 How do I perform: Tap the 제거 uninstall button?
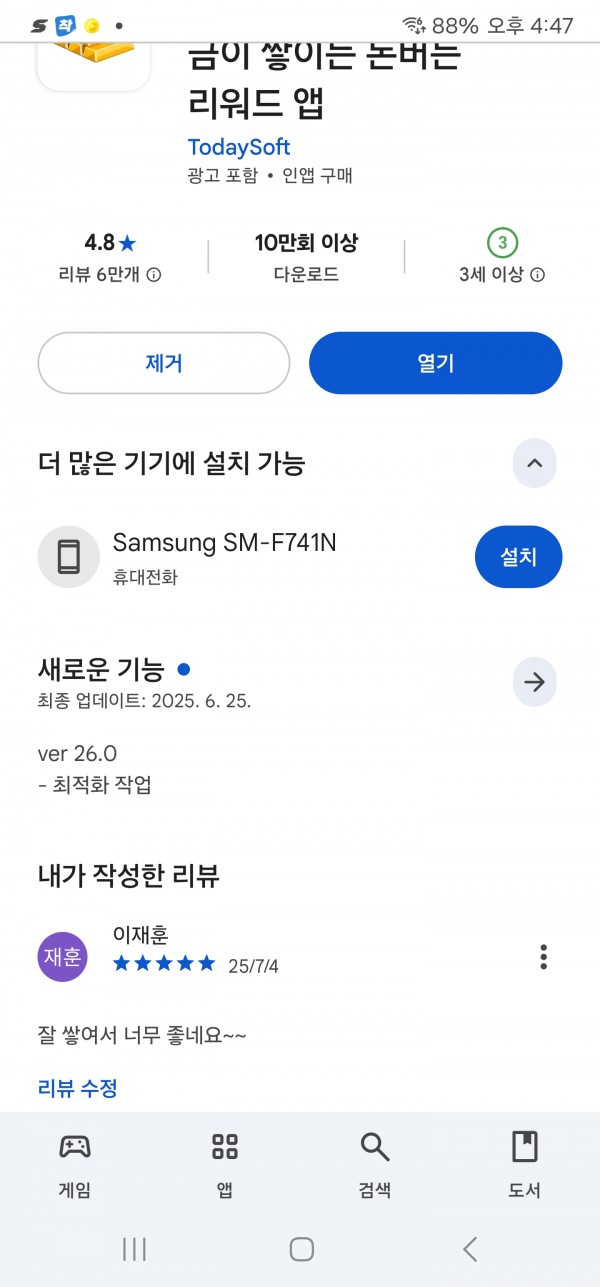(x=164, y=363)
